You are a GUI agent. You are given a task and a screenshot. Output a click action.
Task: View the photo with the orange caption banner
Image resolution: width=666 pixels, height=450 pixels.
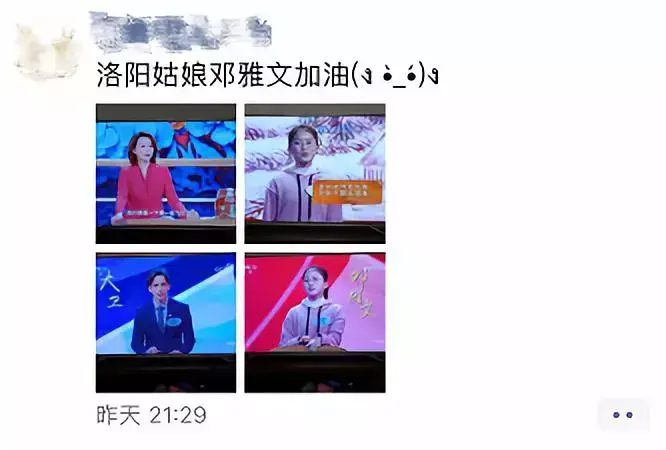pyautogui.click(x=315, y=173)
